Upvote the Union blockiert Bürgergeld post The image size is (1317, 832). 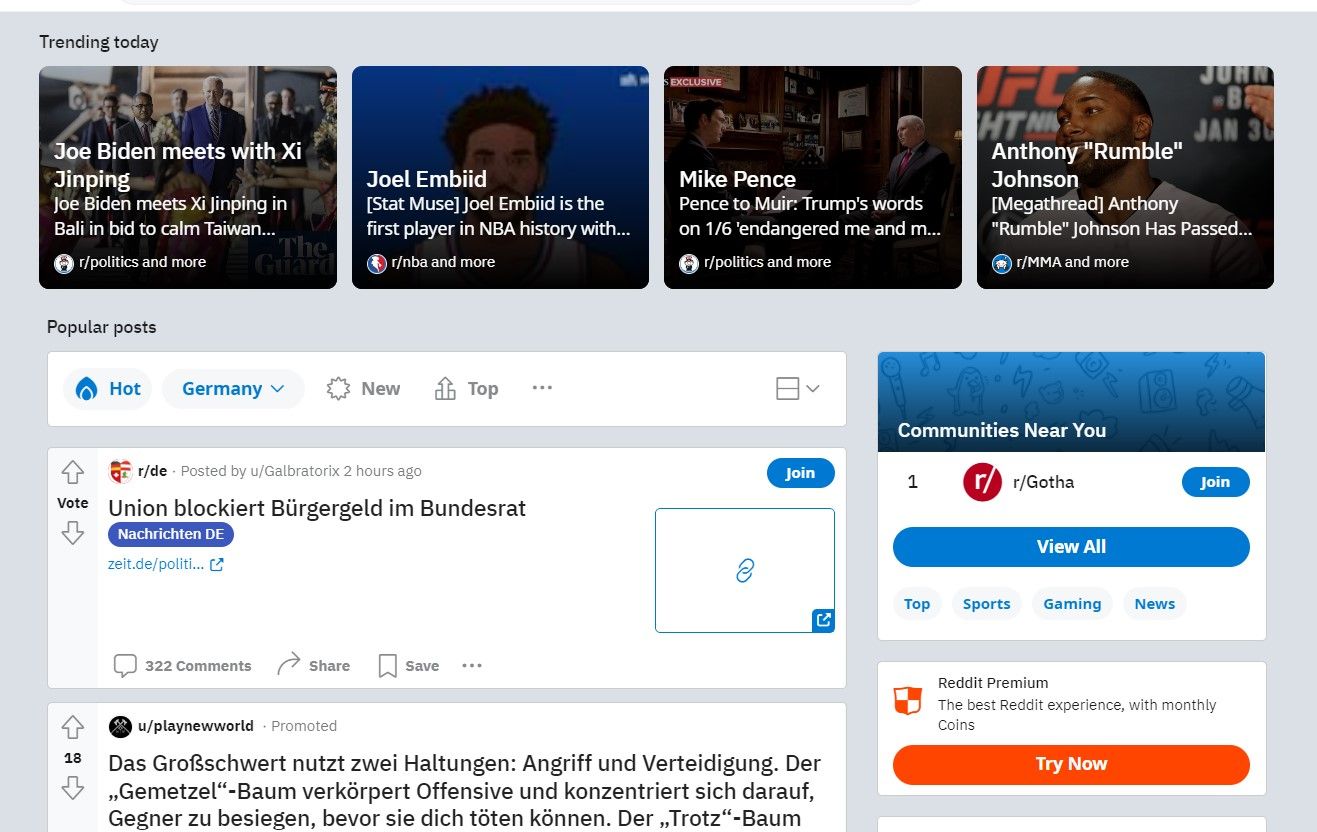pos(73,472)
